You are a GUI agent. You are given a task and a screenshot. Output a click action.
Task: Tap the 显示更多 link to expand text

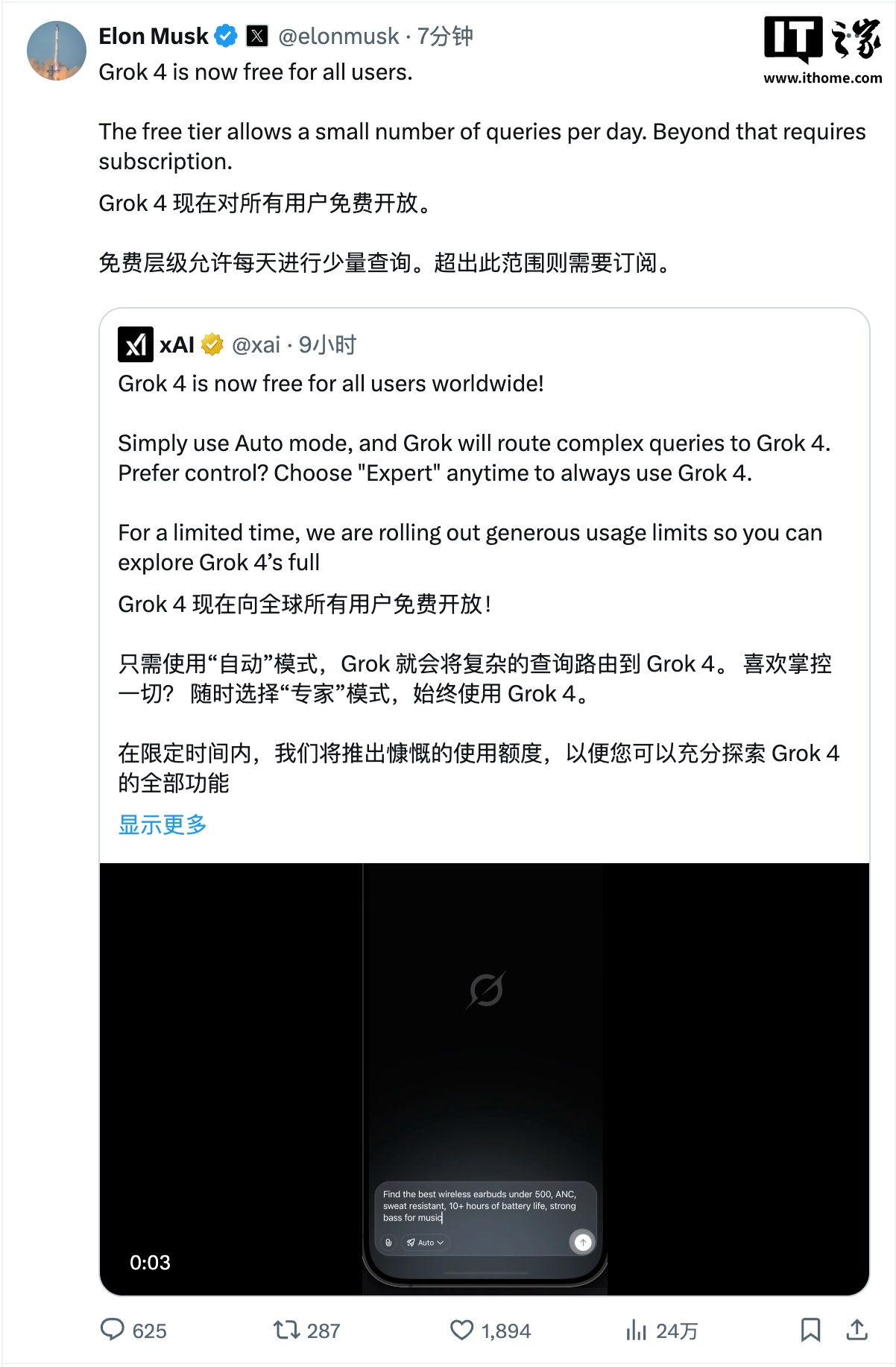point(163,824)
